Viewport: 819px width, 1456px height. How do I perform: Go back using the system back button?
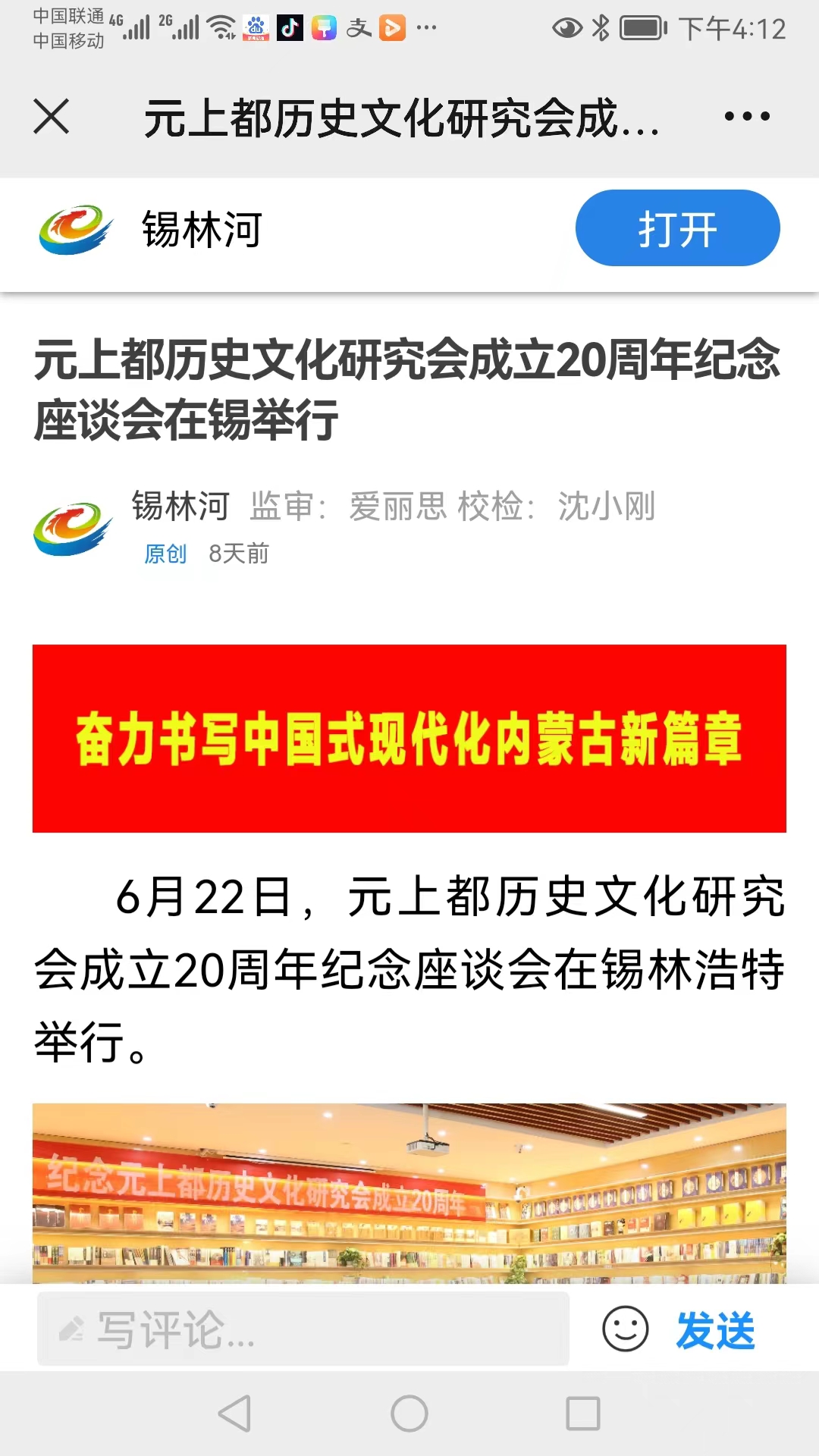pyautogui.click(x=234, y=1414)
